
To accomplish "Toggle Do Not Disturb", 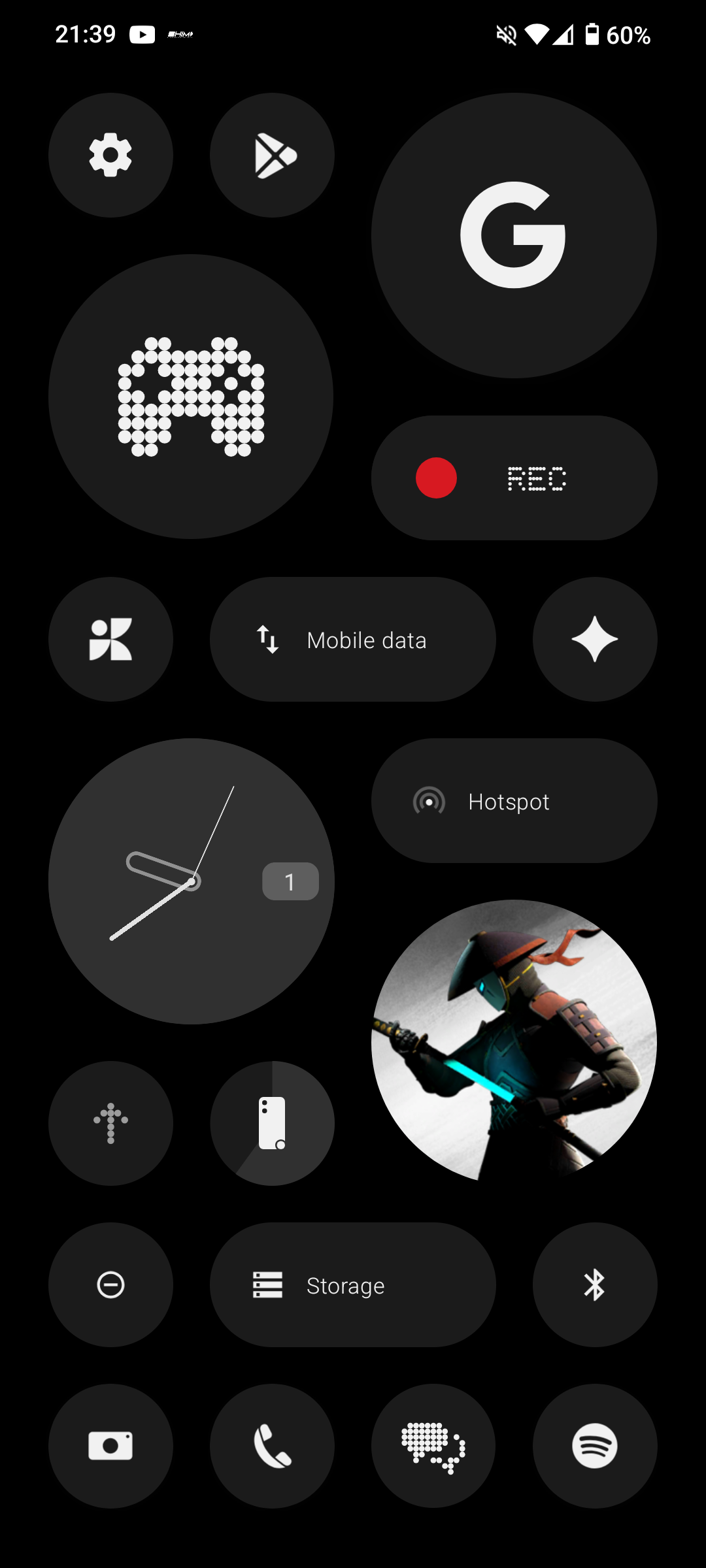I will (110, 1284).
